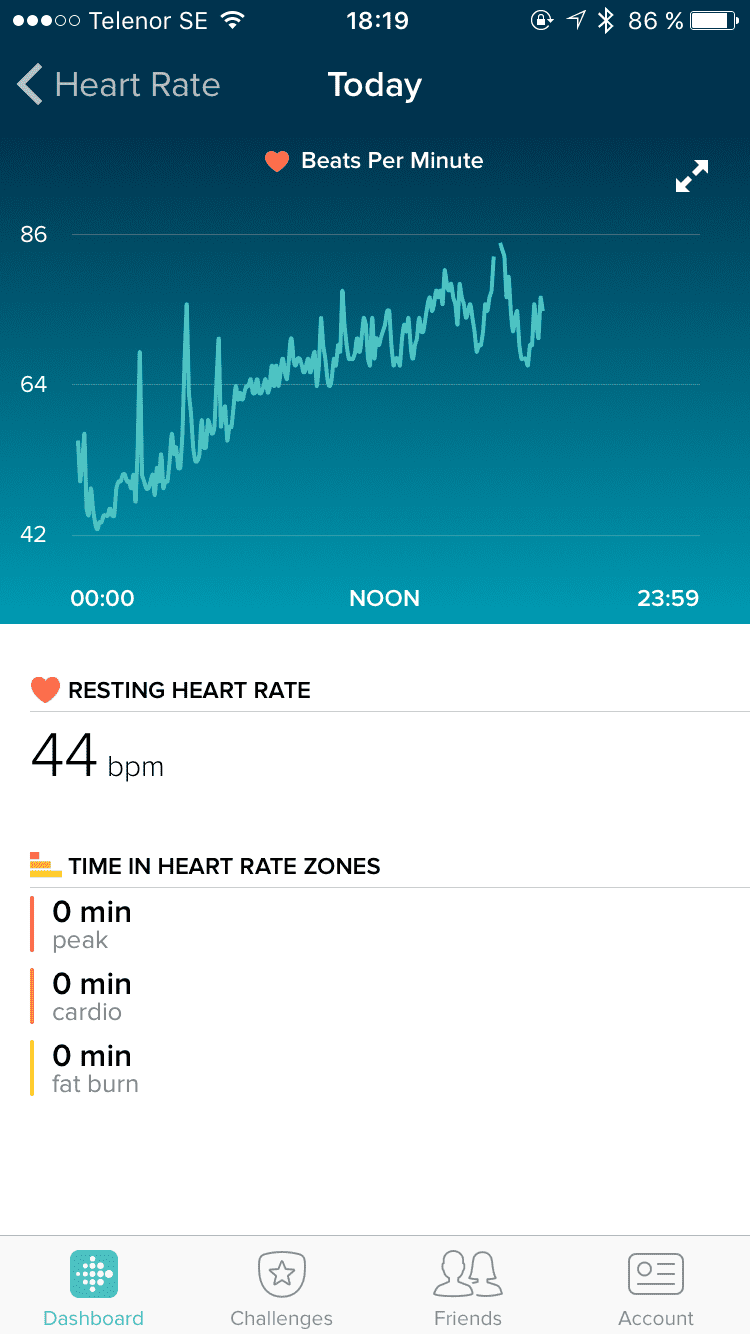Switch to the Dashboard tab

point(94,1289)
